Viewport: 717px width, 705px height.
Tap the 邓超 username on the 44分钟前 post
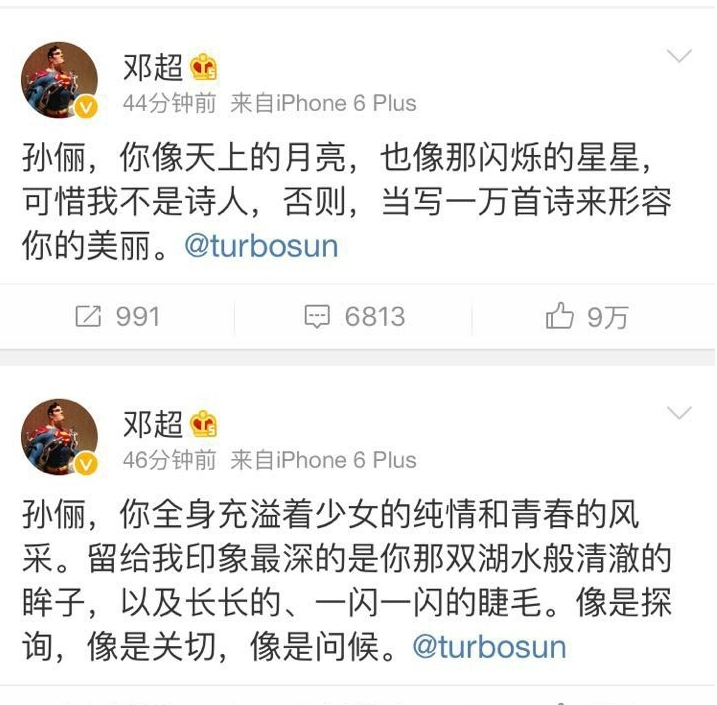pos(153,67)
